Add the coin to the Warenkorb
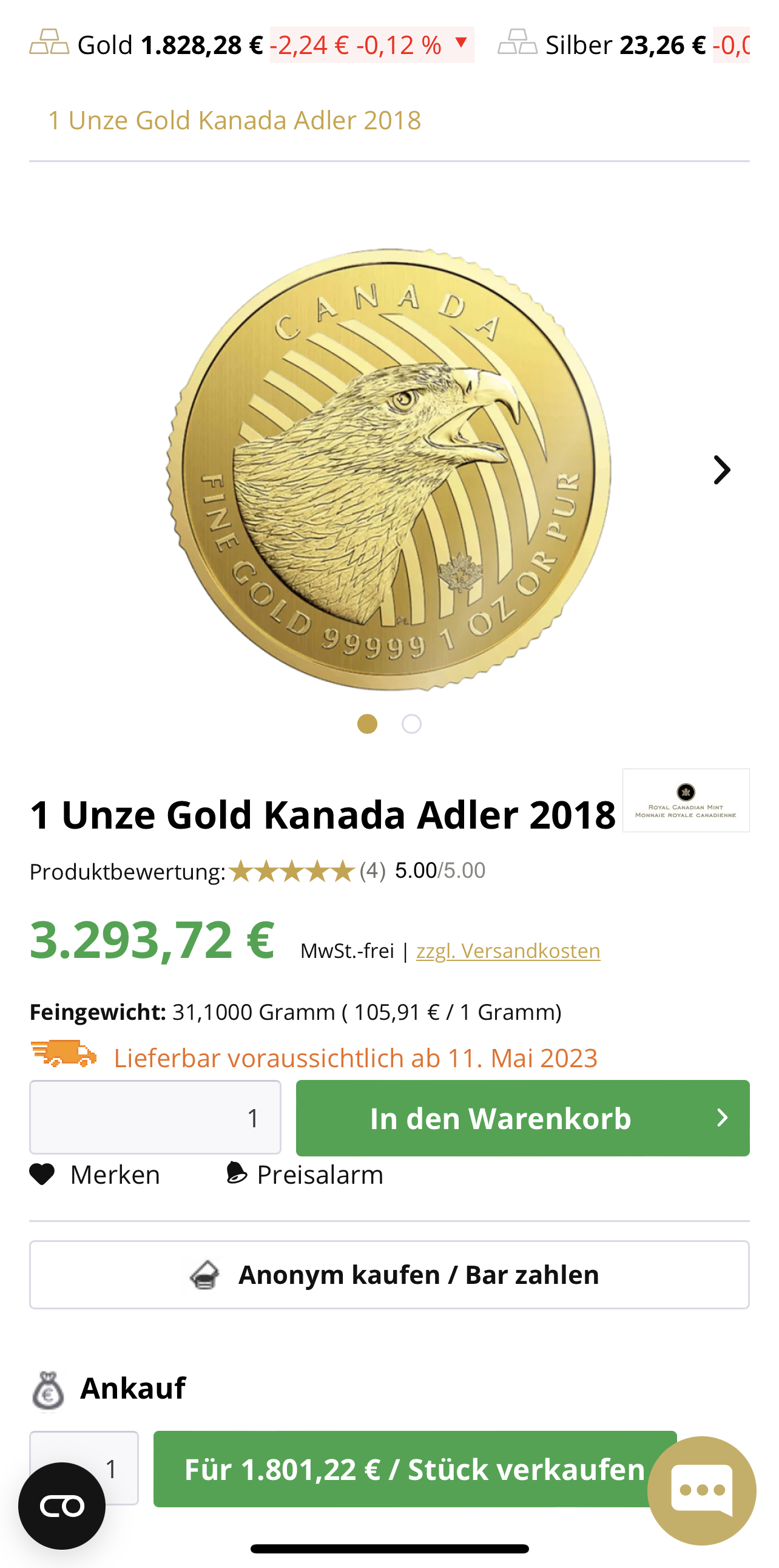Image resolution: width=779 pixels, height=1568 pixels. point(522,1118)
